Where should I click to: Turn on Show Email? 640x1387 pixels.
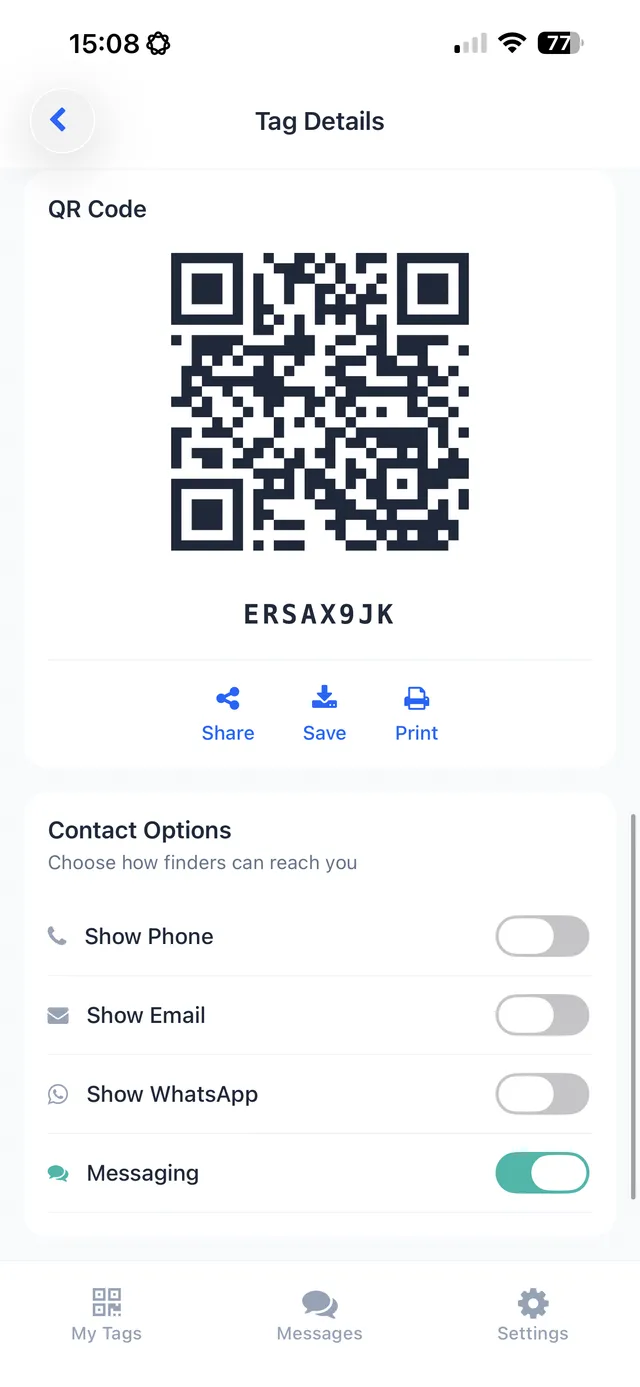[542, 1015]
